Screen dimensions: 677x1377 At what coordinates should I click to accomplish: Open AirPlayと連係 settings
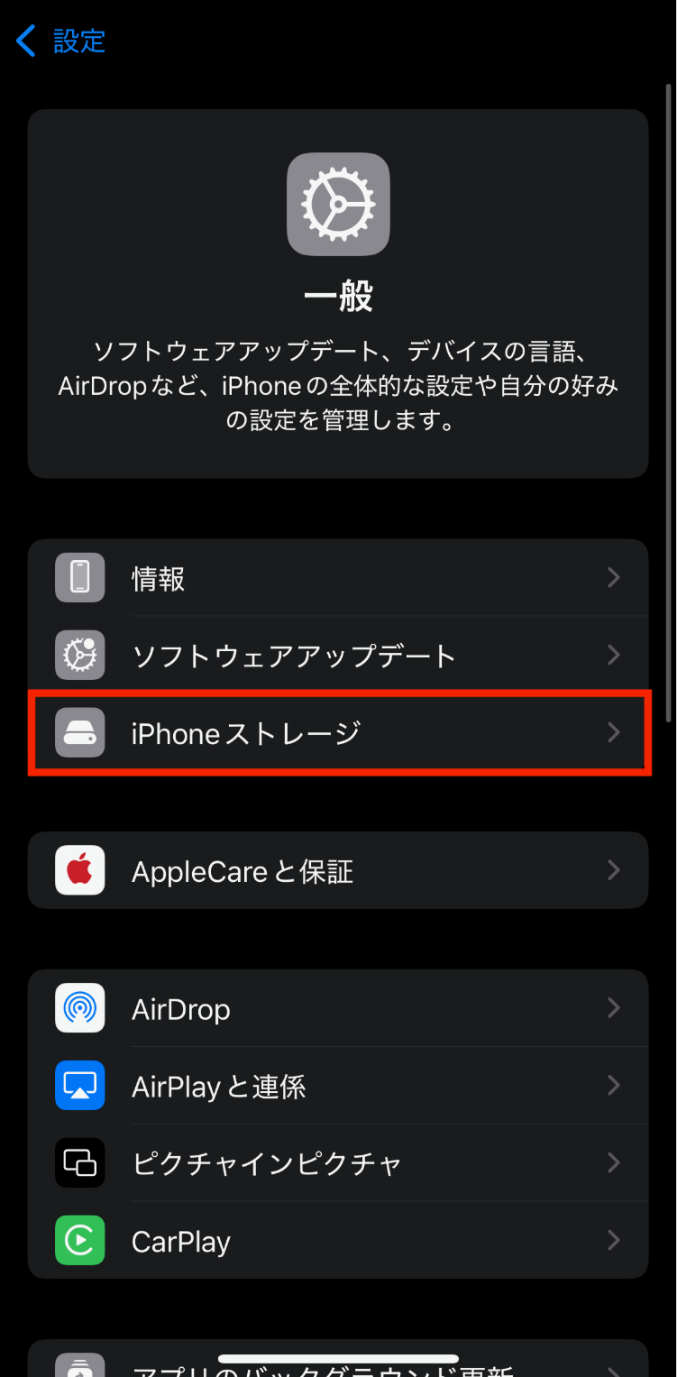click(x=338, y=1086)
